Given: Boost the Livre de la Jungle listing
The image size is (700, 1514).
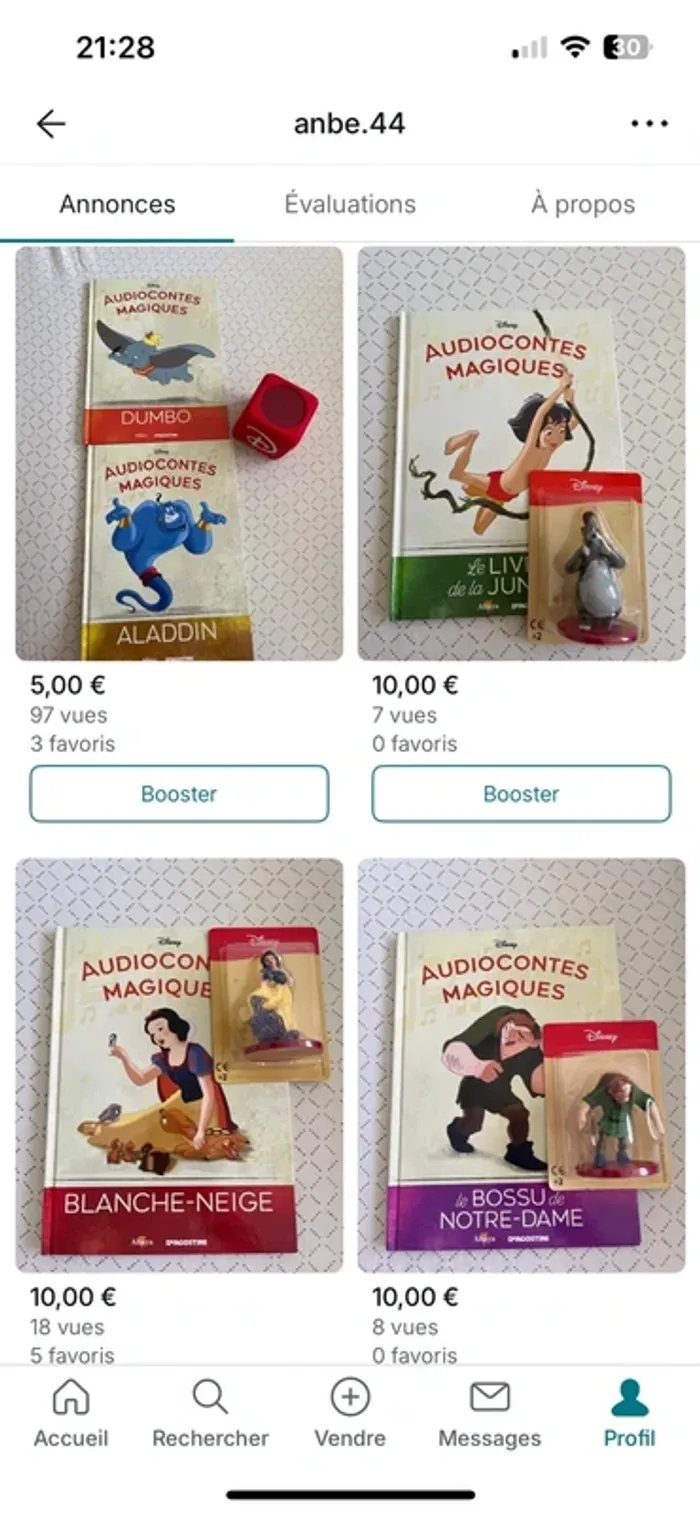Looking at the screenshot, I should click(x=521, y=794).
